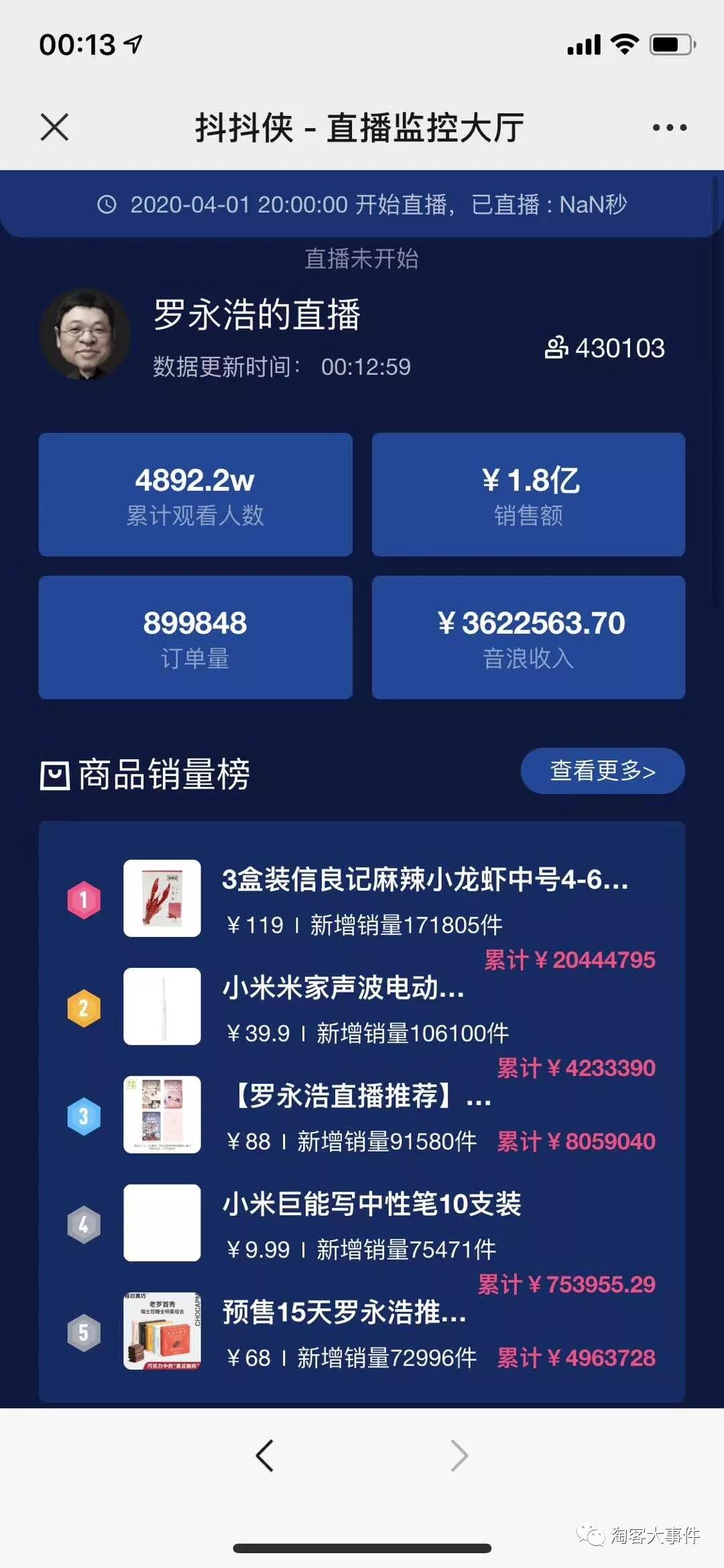
Task: Click the right chevron at page bottom
Action: click(459, 1455)
